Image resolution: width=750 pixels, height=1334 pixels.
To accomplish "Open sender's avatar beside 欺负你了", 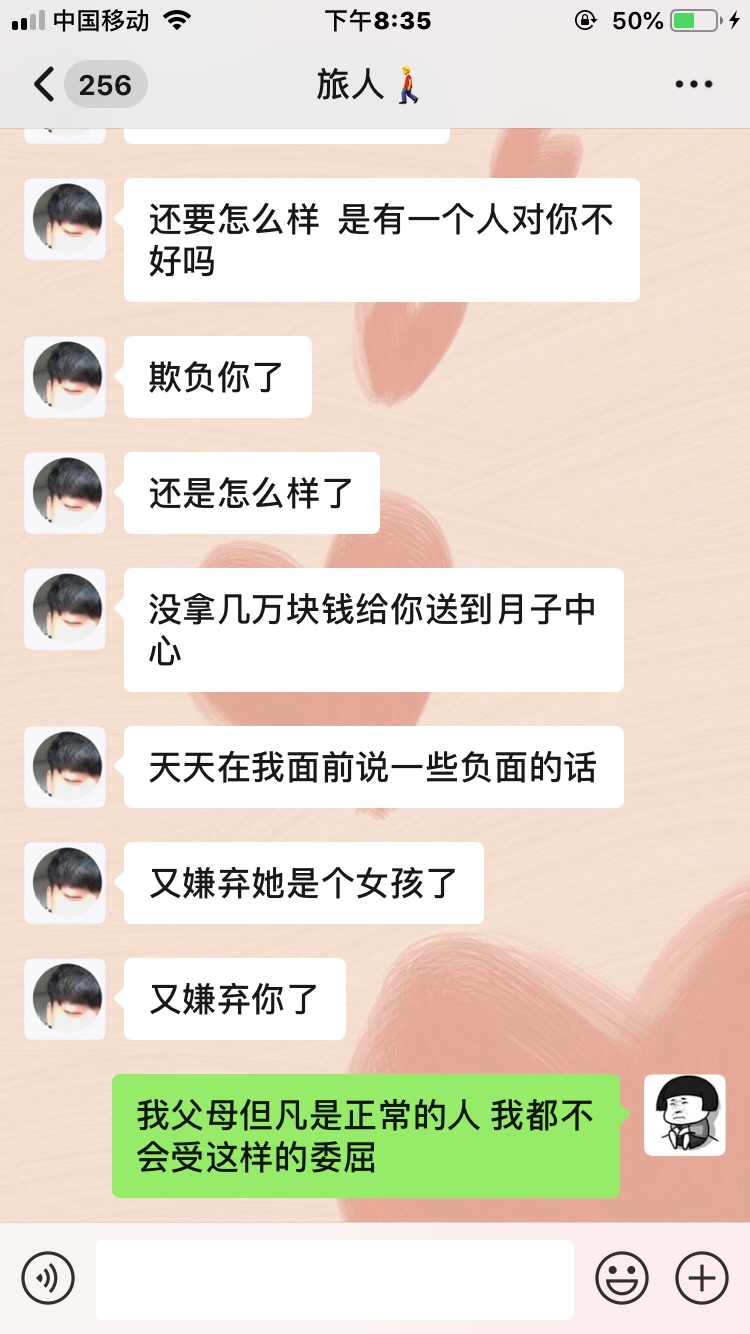I will pyautogui.click(x=66, y=377).
